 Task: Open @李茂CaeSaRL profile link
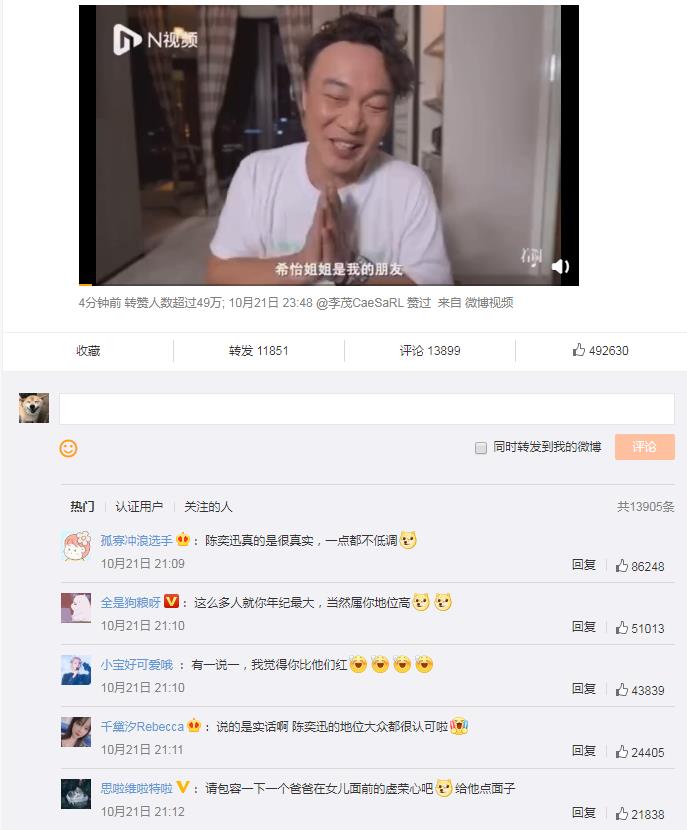click(x=360, y=303)
